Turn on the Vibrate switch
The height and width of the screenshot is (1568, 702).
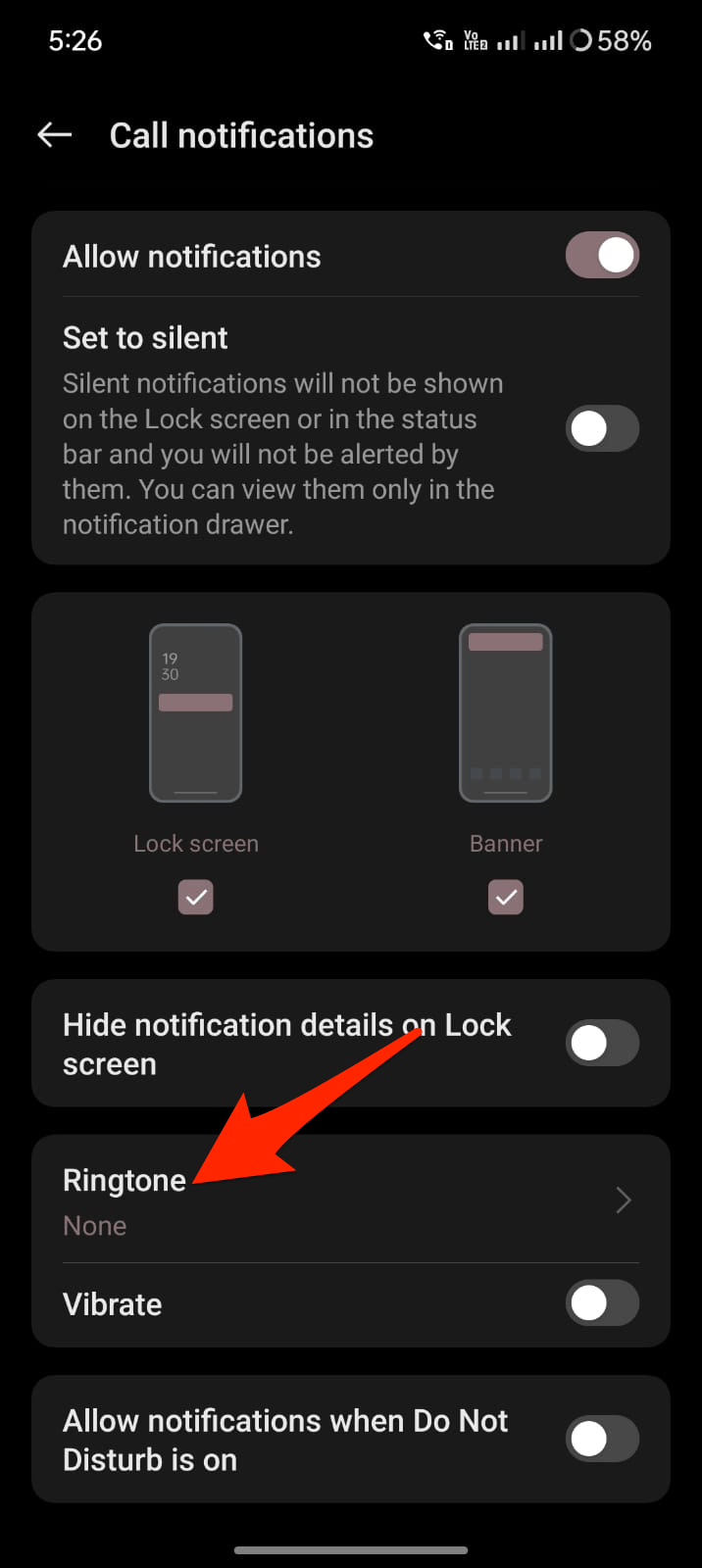(x=602, y=1304)
